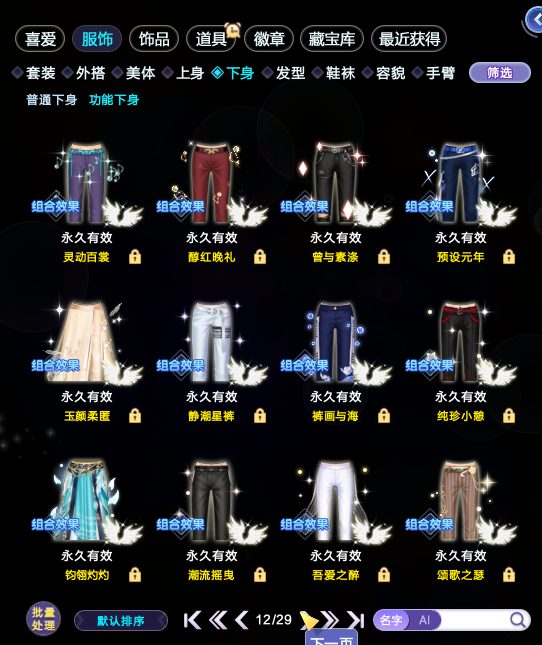Select the 鞋袜 category
The width and height of the screenshot is (542, 645).
(x=334, y=73)
